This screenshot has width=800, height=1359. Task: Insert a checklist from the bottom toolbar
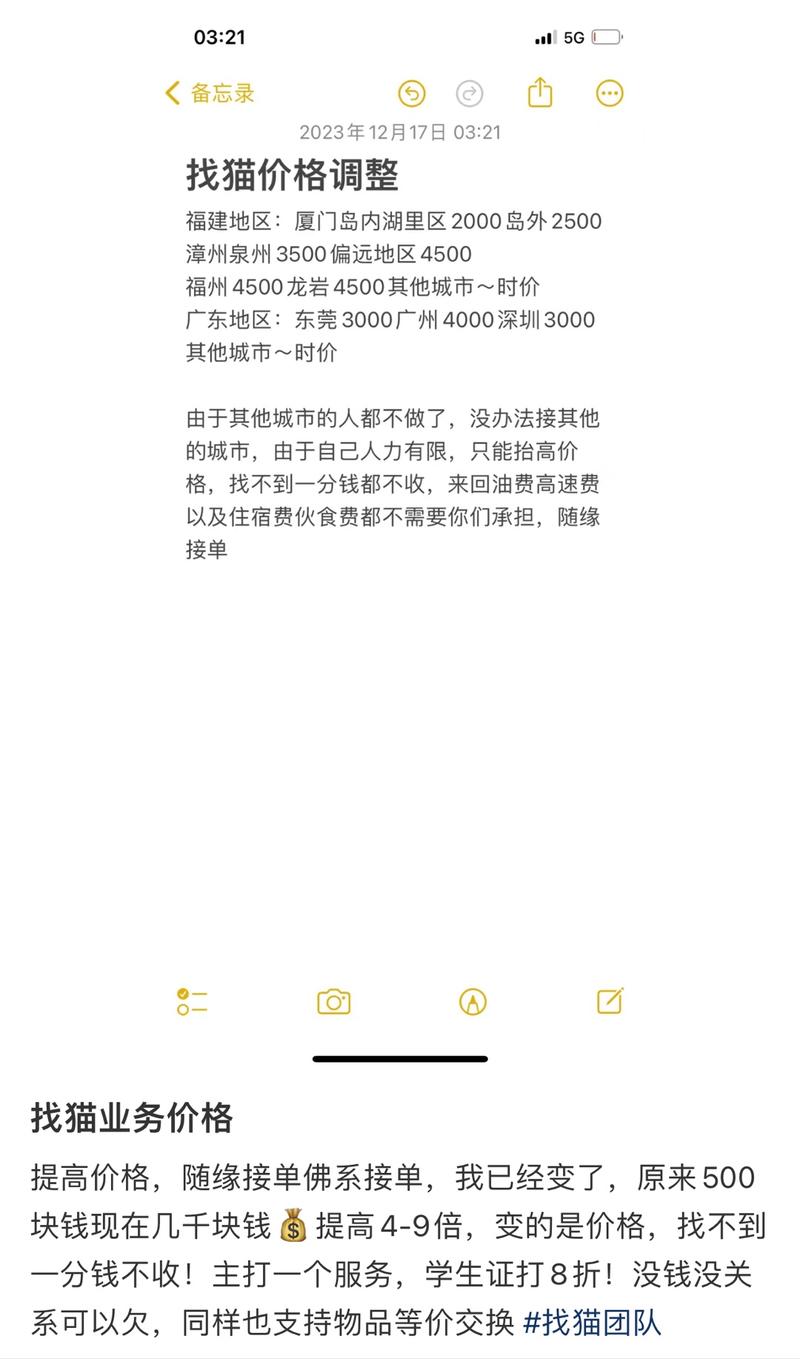click(190, 1001)
